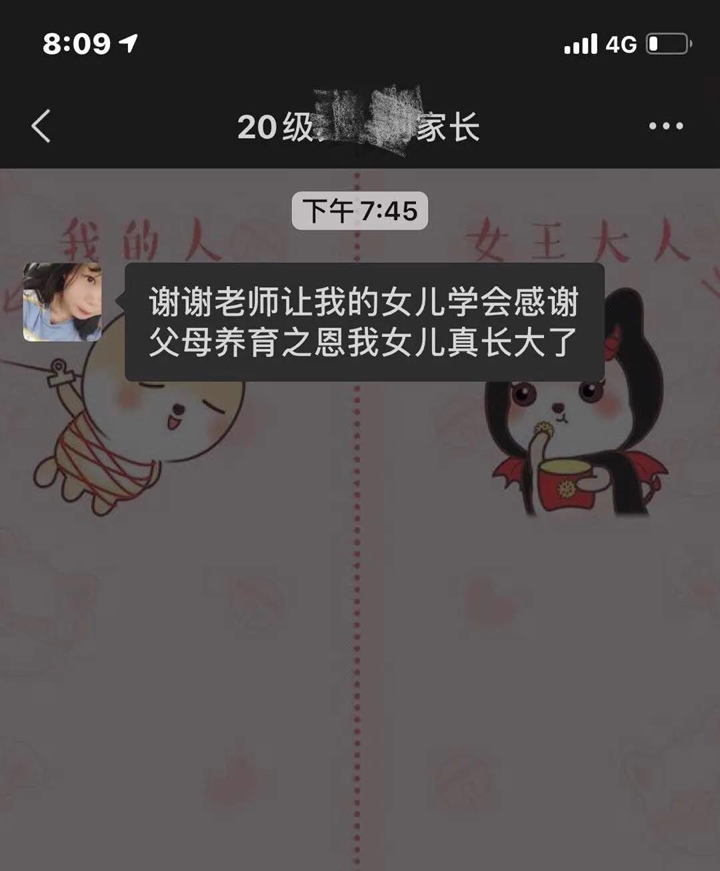Open the chat's three-dot menu
The width and height of the screenshot is (720, 871).
tap(666, 127)
